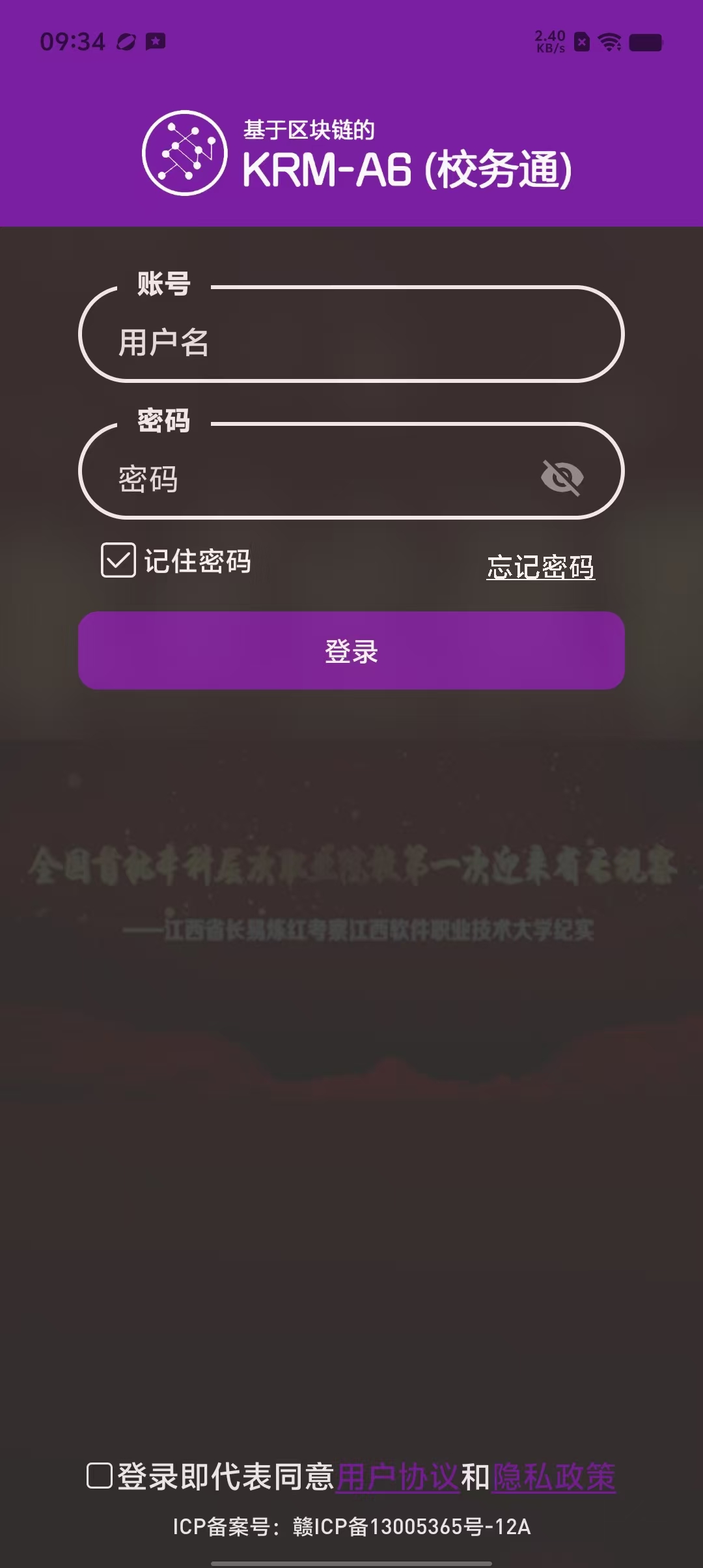This screenshot has width=703, height=1568.
Task: Open the 用户协议 link
Action: 398,1477
